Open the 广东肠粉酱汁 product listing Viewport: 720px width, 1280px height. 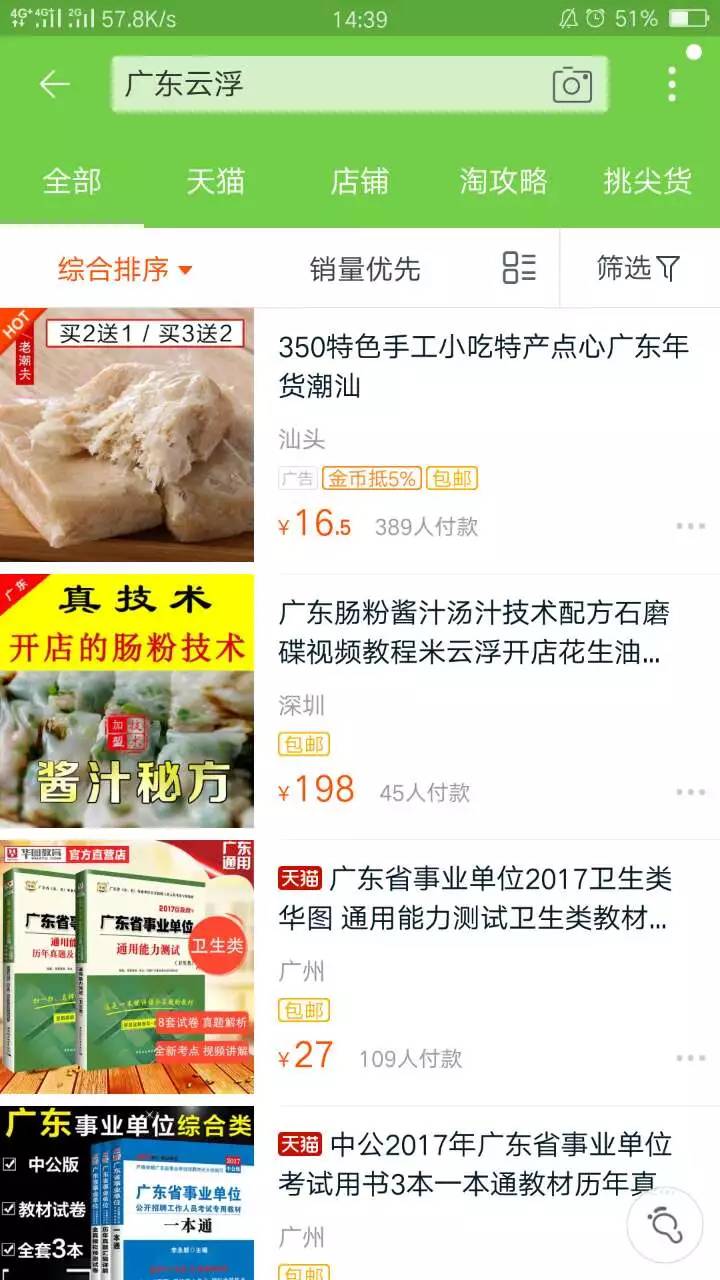pyautogui.click(x=474, y=633)
